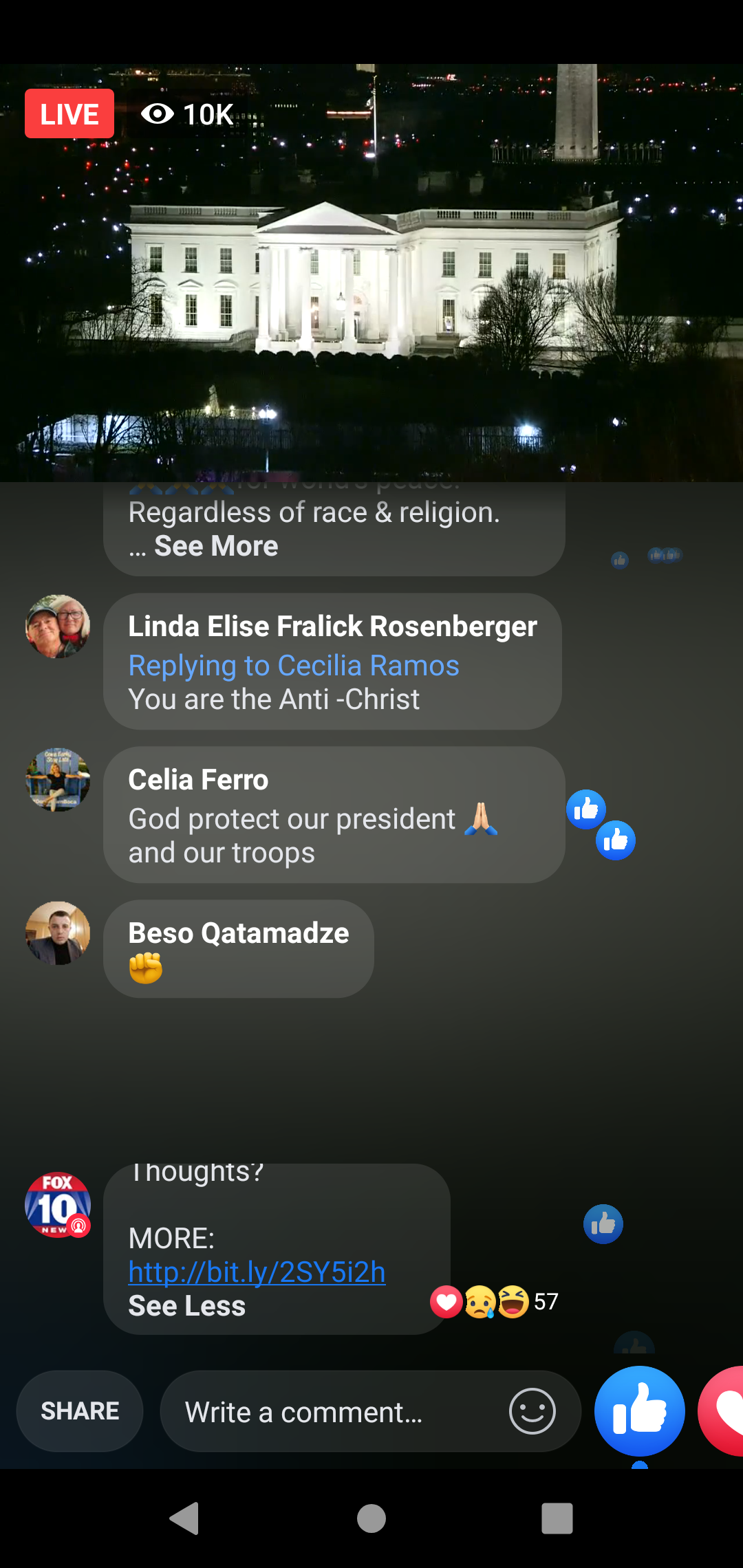743x1568 pixels.
Task: Open FOX 10 News page avatar
Action: click(x=58, y=1205)
